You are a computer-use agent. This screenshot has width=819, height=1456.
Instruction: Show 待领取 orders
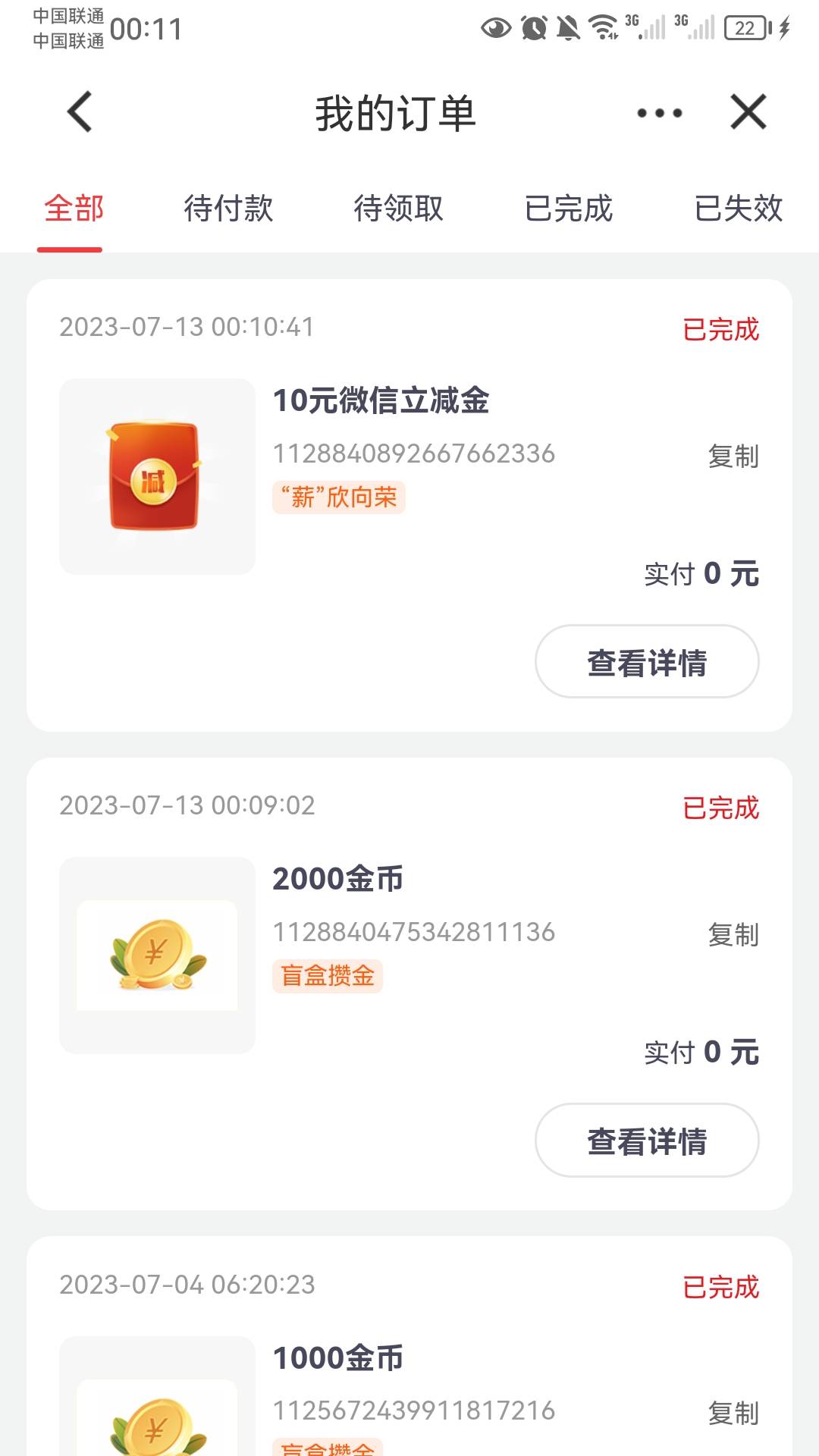click(x=398, y=209)
